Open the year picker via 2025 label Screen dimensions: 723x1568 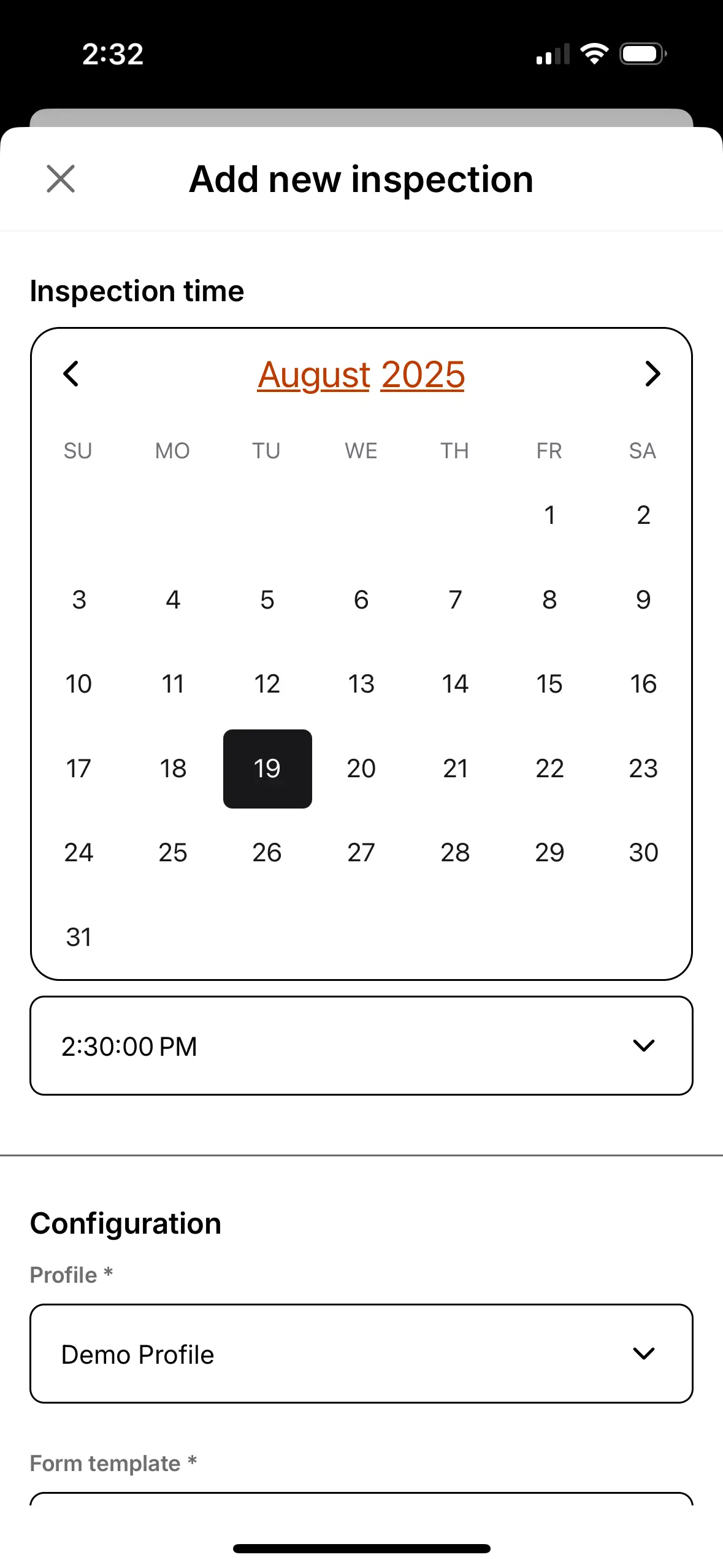pyautogui.click(x=422, y=375)
